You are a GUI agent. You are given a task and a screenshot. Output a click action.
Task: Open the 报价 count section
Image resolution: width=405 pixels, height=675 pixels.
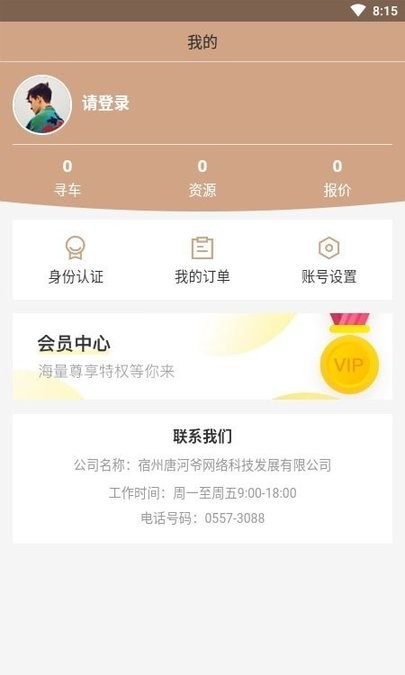[337, 178]
